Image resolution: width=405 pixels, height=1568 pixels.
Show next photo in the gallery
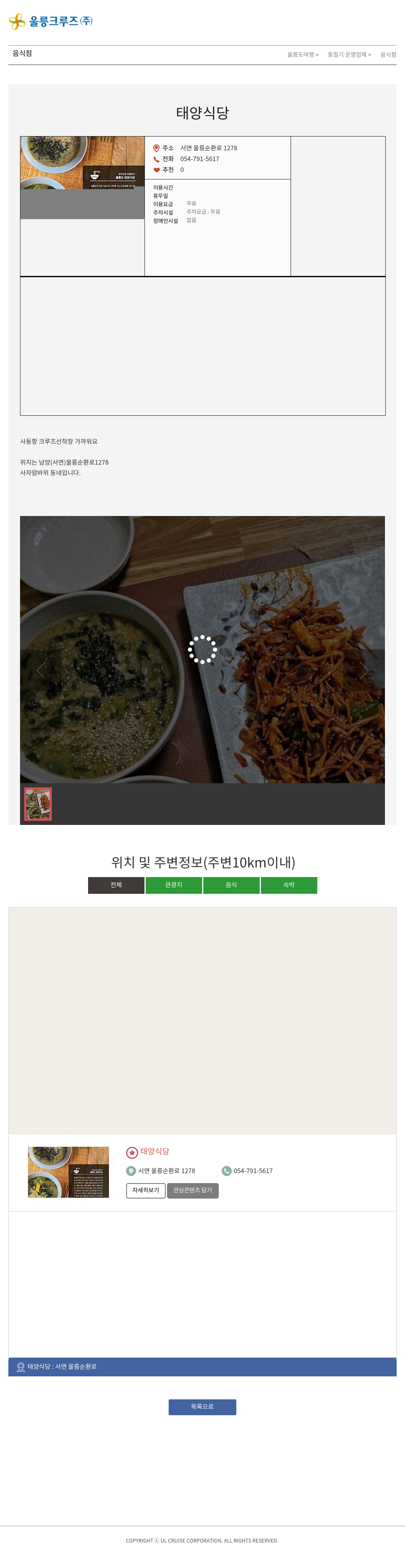[364, 670]
